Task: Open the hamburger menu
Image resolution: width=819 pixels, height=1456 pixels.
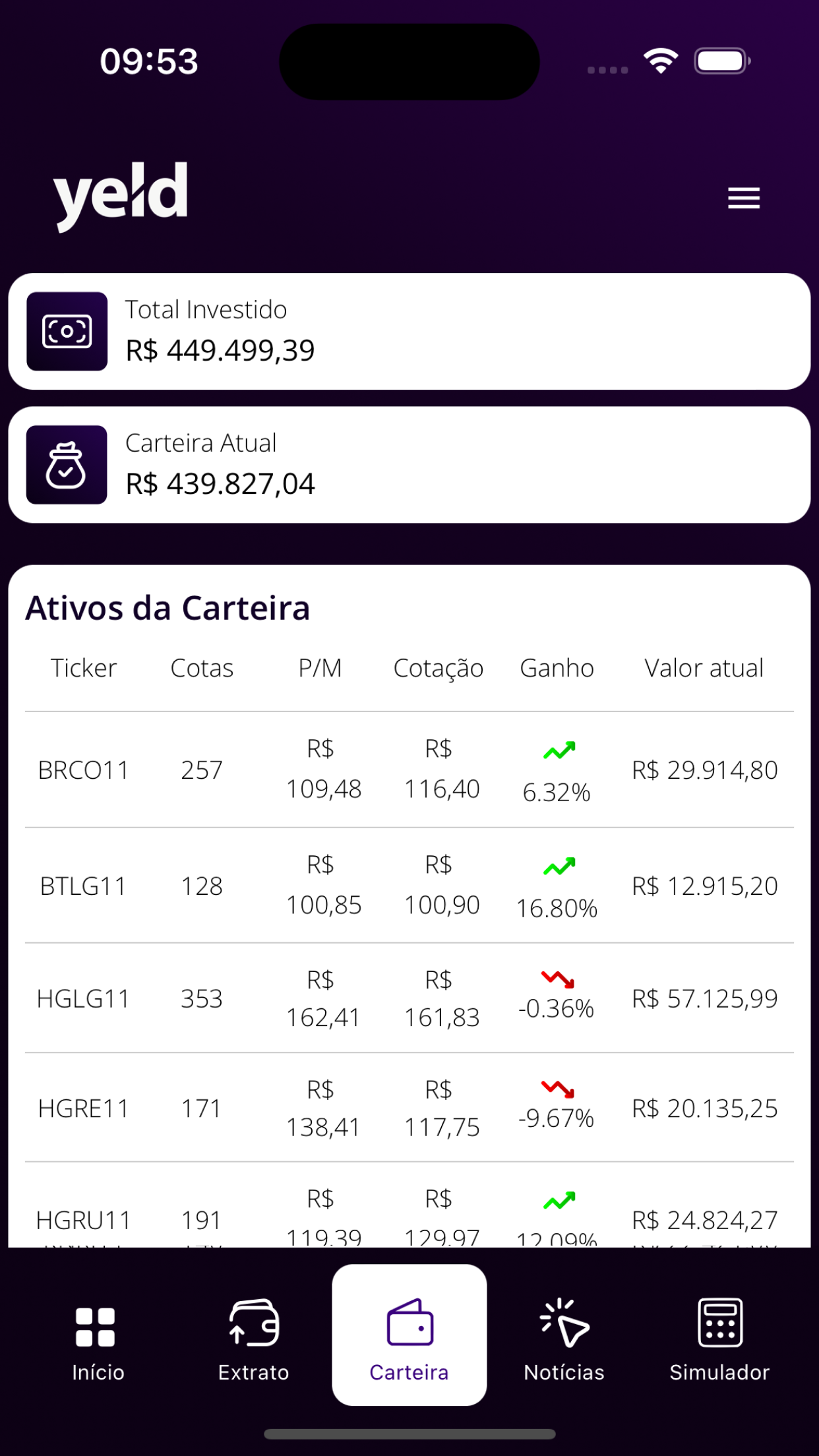Action: point(744,198)
